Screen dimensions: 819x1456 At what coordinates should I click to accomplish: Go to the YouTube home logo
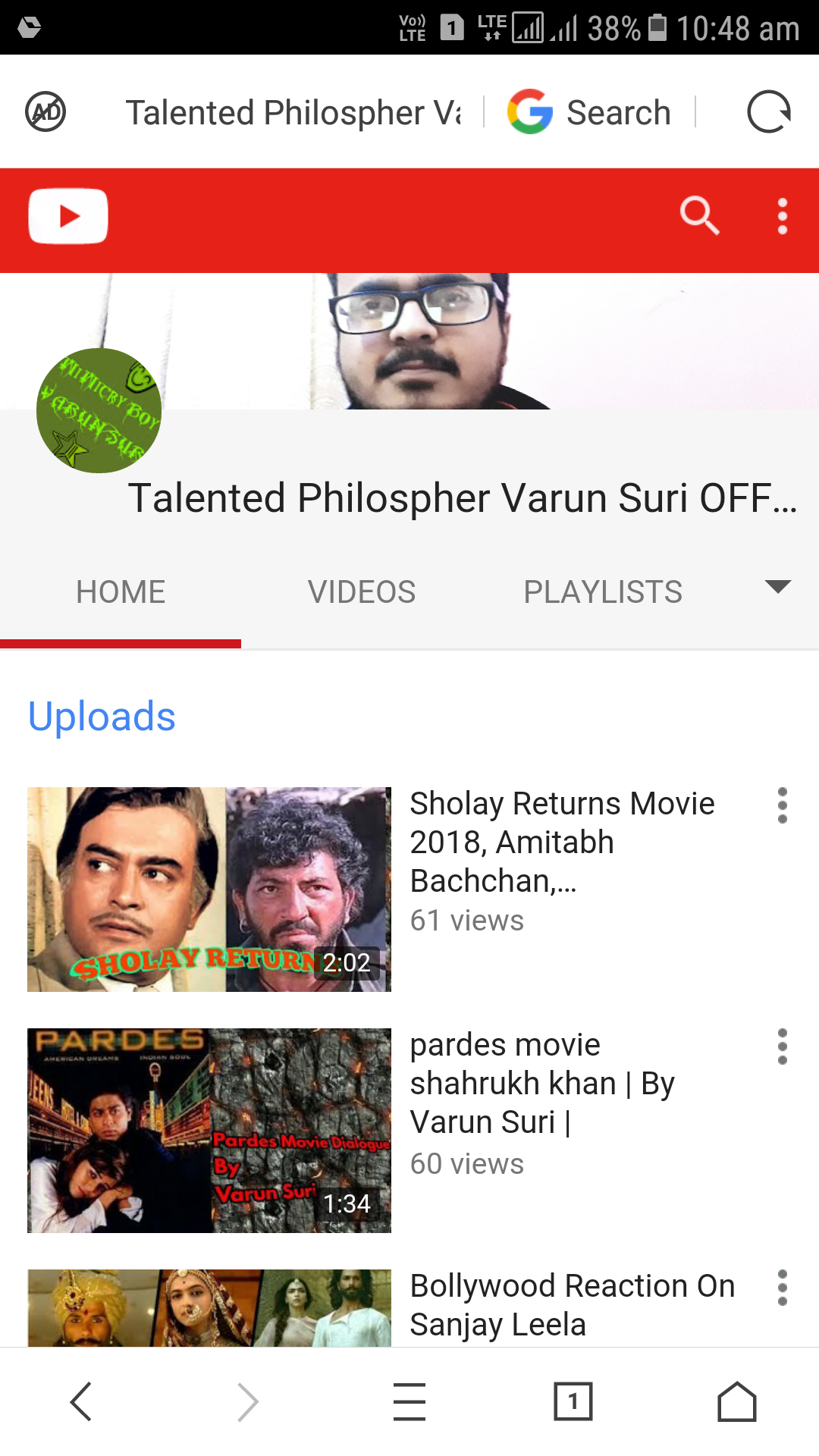click(x=68, y=217)
